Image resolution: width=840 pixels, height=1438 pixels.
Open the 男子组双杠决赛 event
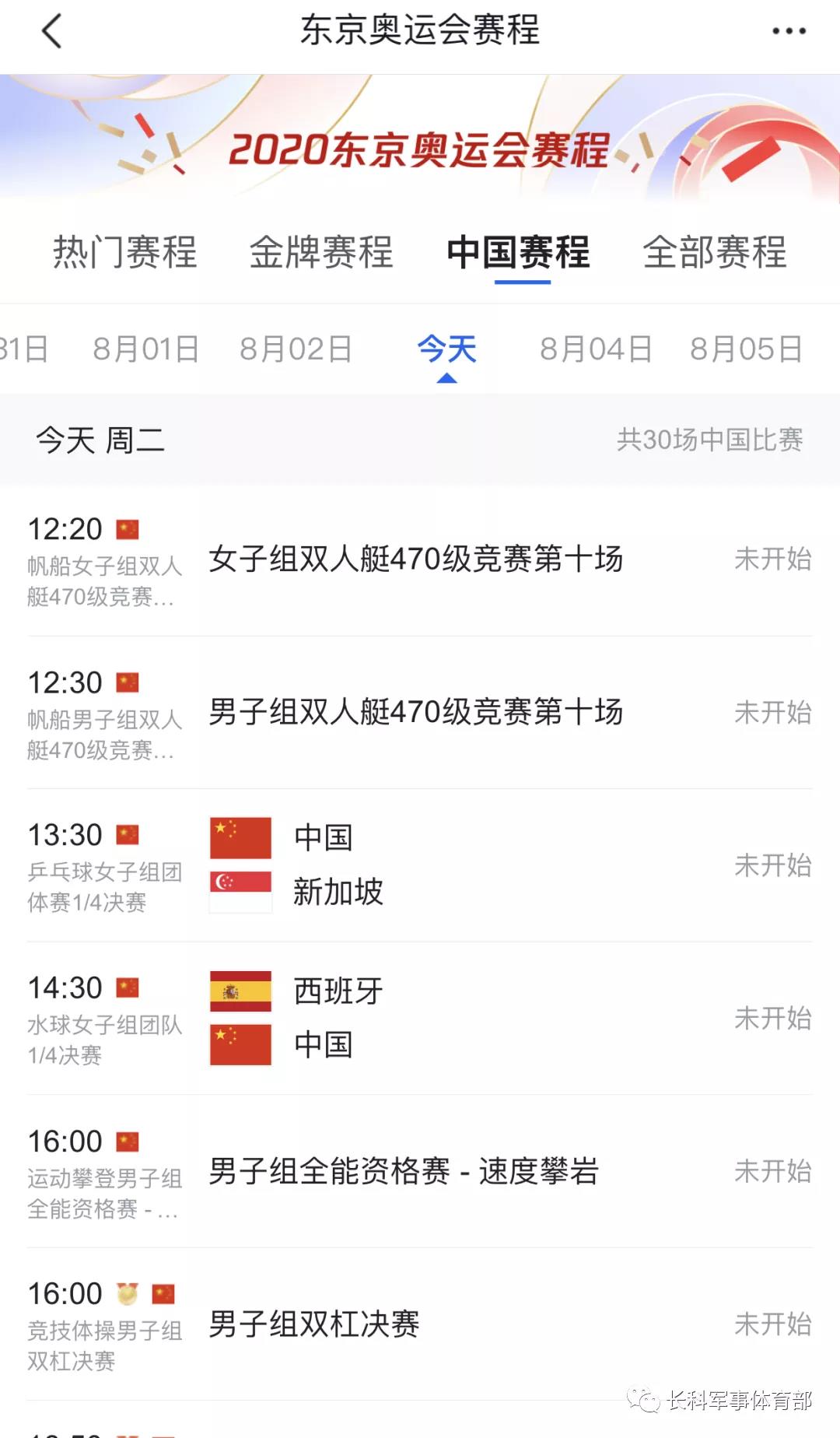(314, 1324)
